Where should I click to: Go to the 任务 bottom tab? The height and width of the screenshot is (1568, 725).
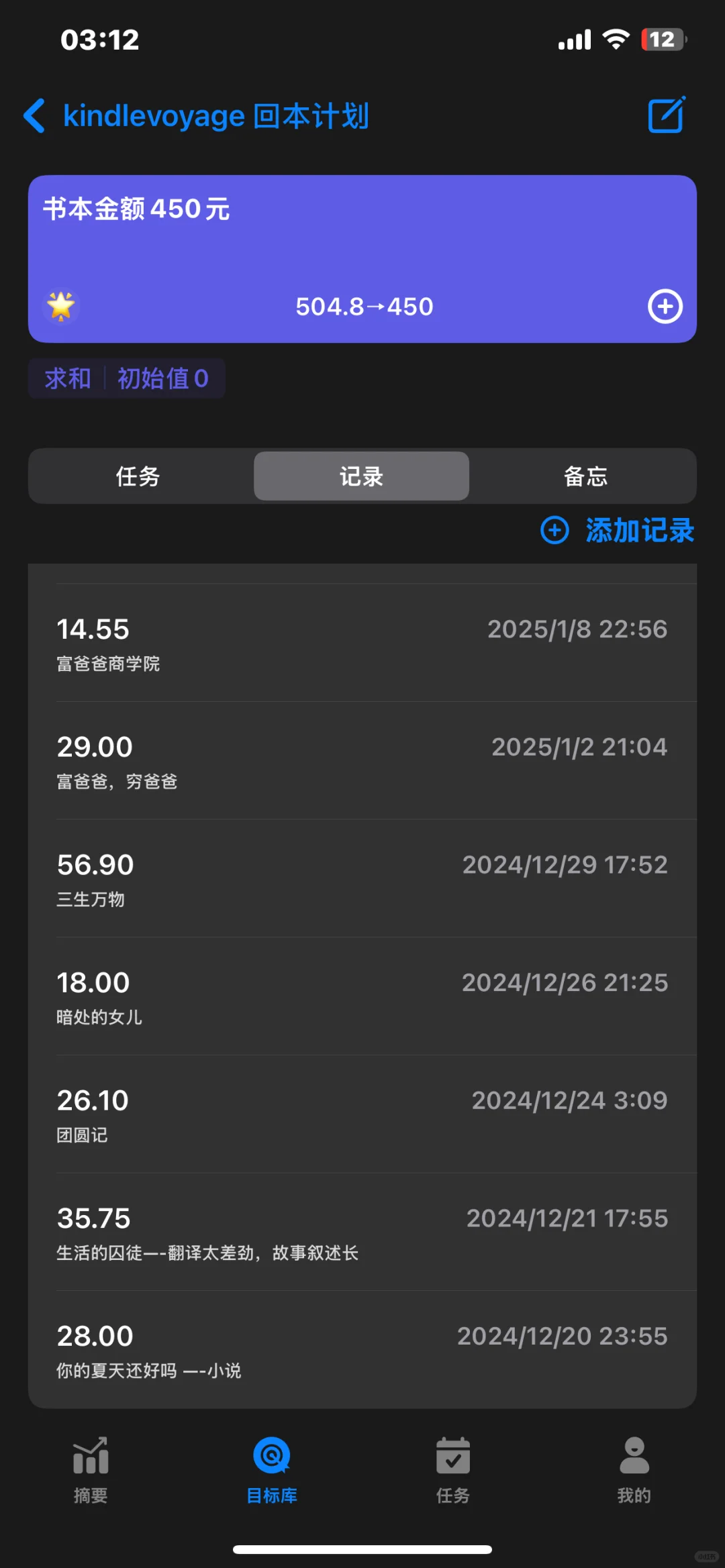pyautogui.click(x=453, y=1470)
